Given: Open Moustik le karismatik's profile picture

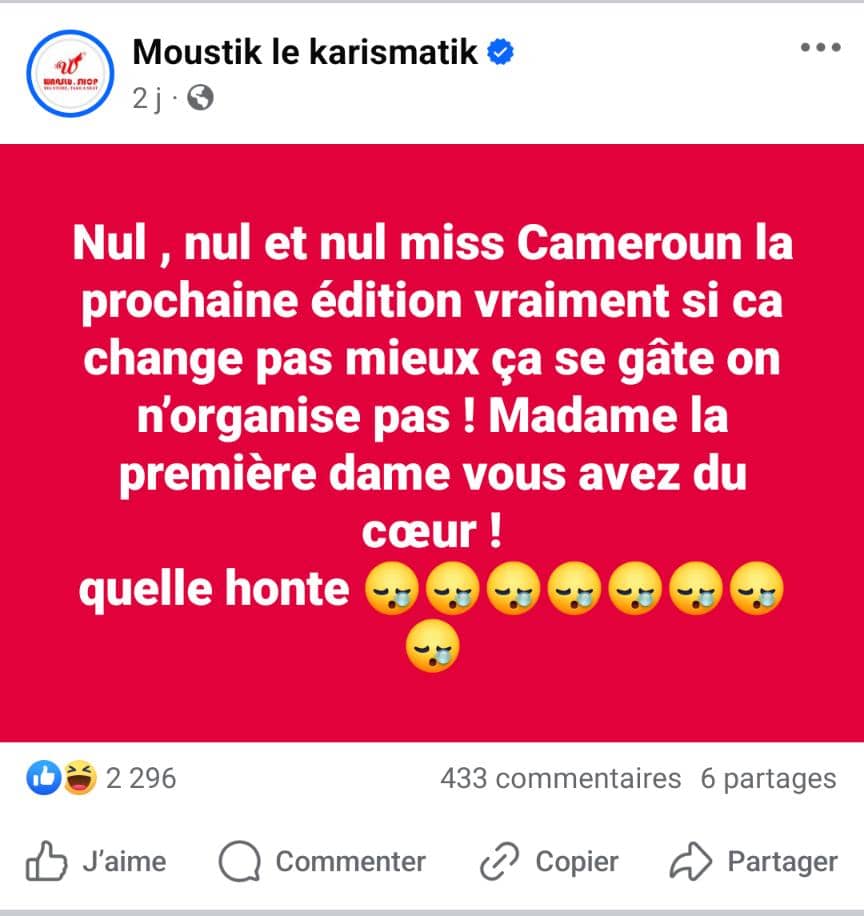Looking at the screenshot, I should pos(71,74).
